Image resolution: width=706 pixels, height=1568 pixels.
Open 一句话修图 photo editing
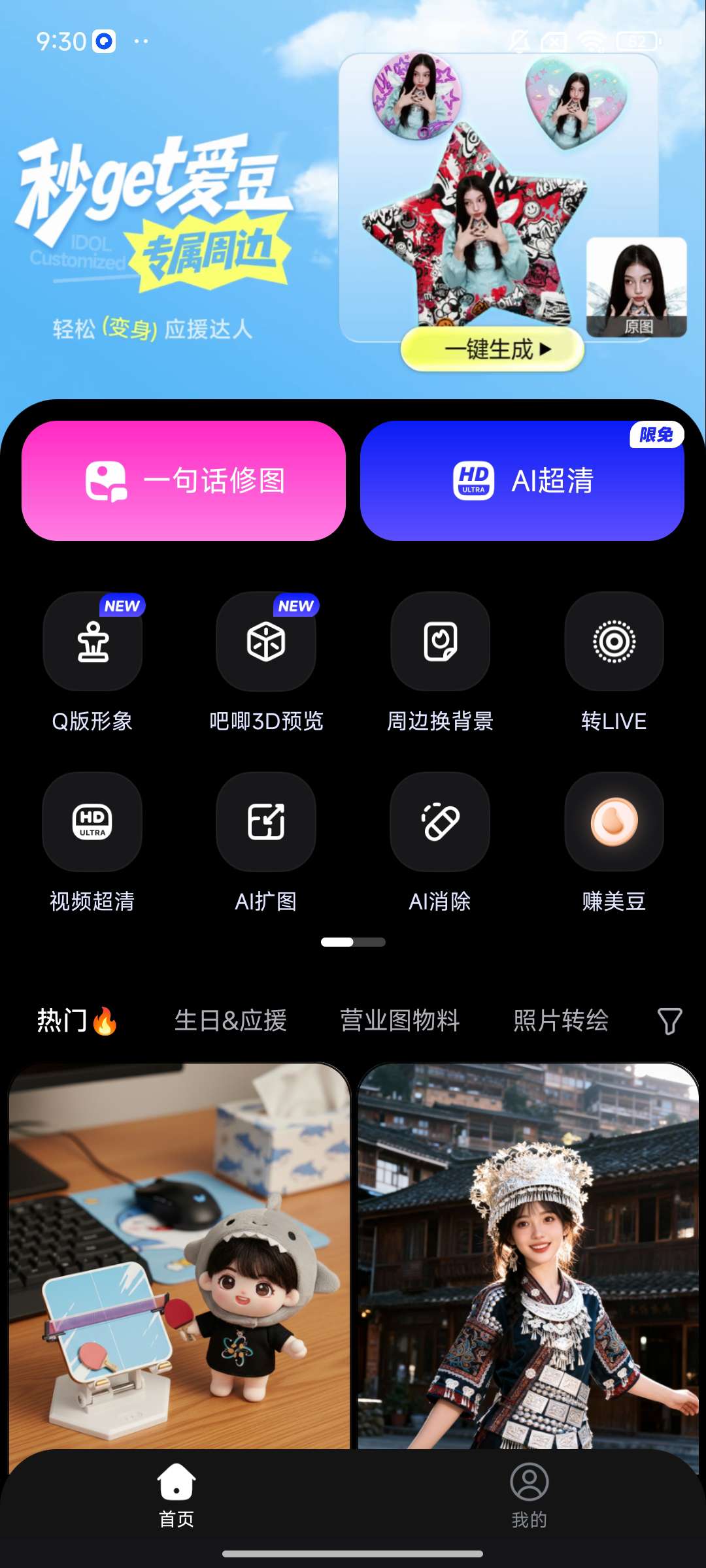184,481
